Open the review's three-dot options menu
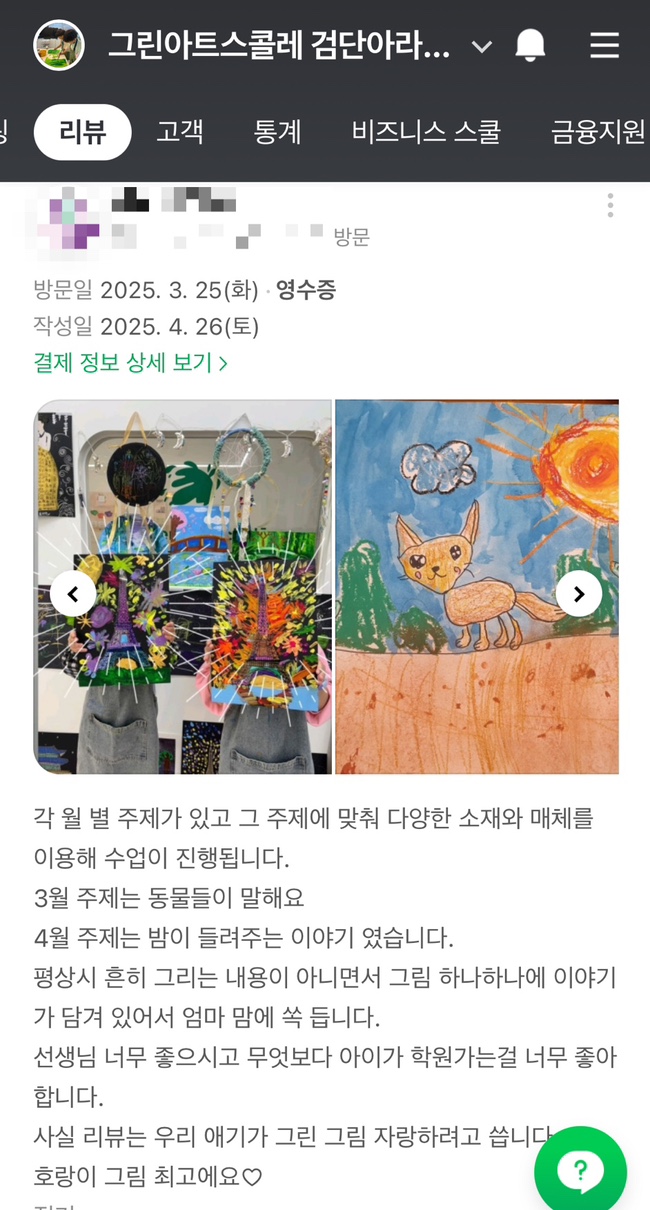The image size is (650, 1210). pyautogui.click(x=610, y=205)
